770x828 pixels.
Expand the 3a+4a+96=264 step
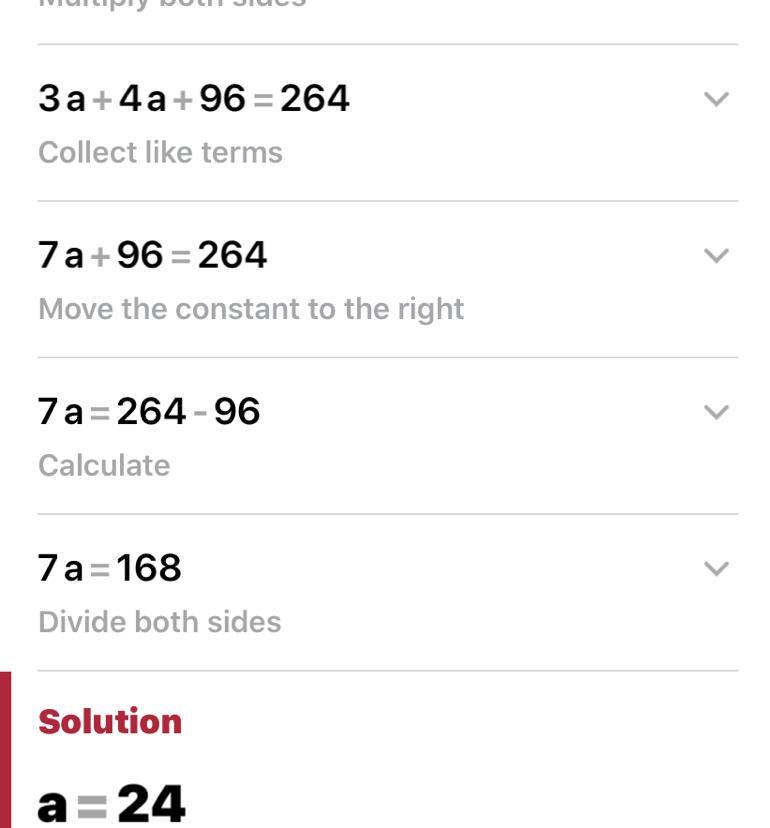pos(715,99)
